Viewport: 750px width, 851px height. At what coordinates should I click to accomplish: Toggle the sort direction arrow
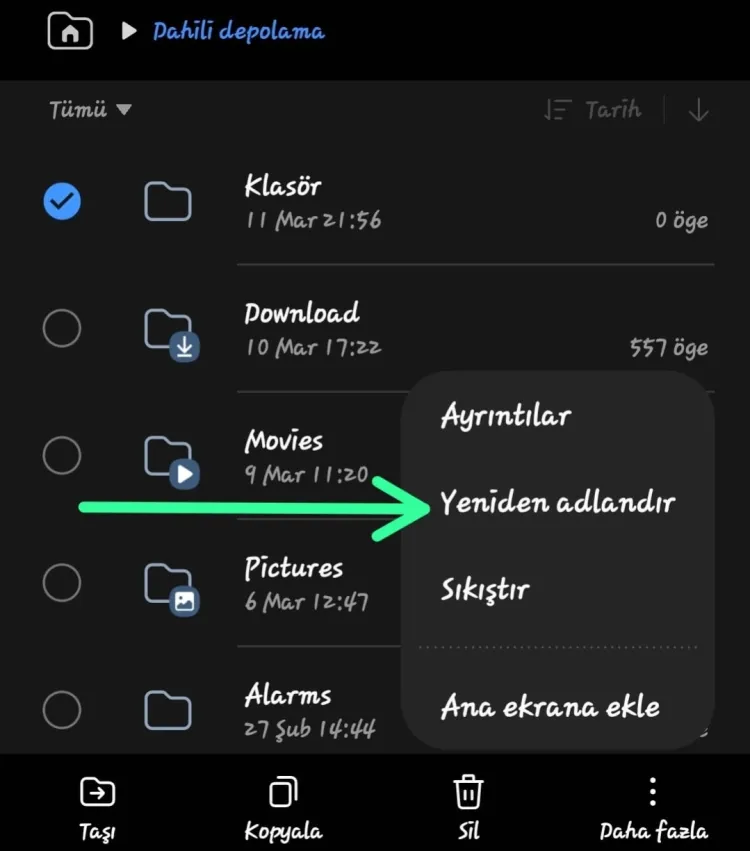tap(698, 111)
